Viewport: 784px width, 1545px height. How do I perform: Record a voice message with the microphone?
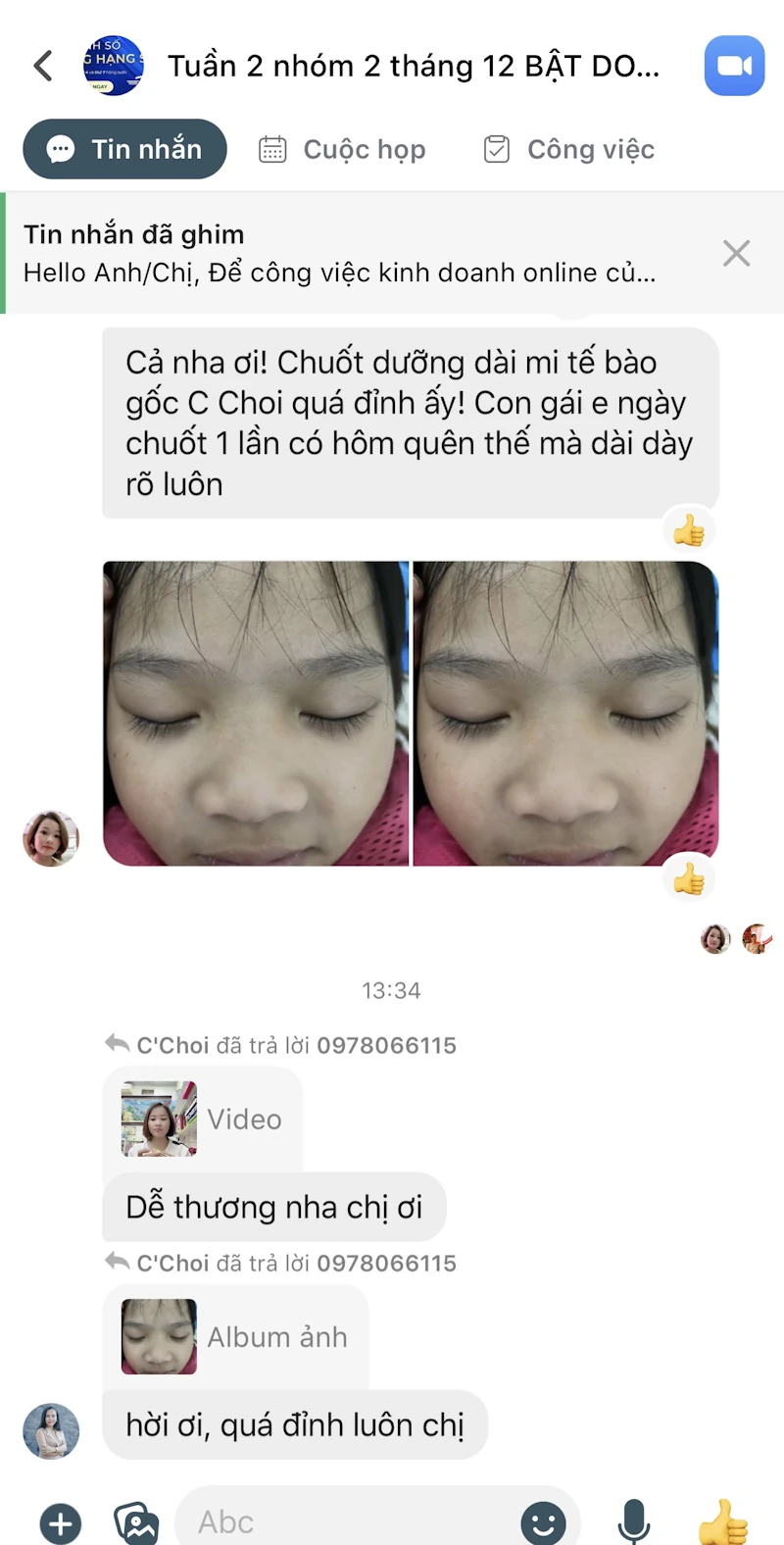click(634, 1522)
